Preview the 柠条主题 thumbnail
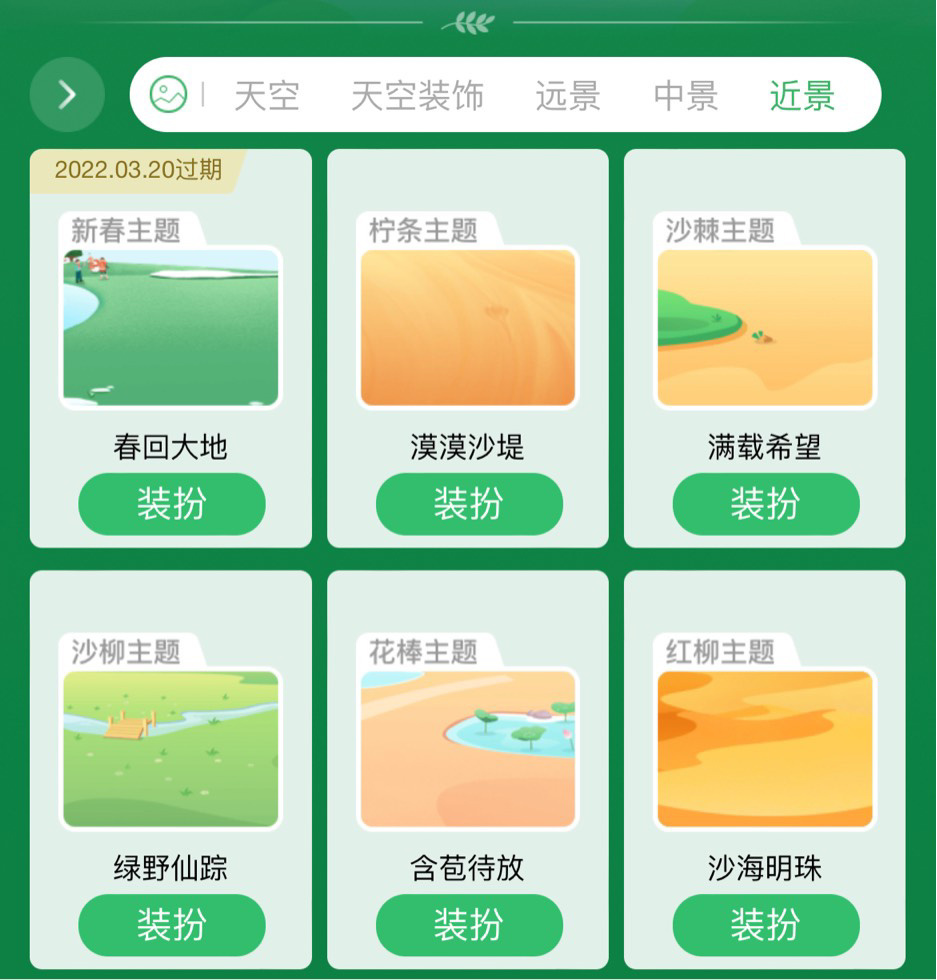Image resolution: width=937 pixels, height=980 pixels. point(468,327)
